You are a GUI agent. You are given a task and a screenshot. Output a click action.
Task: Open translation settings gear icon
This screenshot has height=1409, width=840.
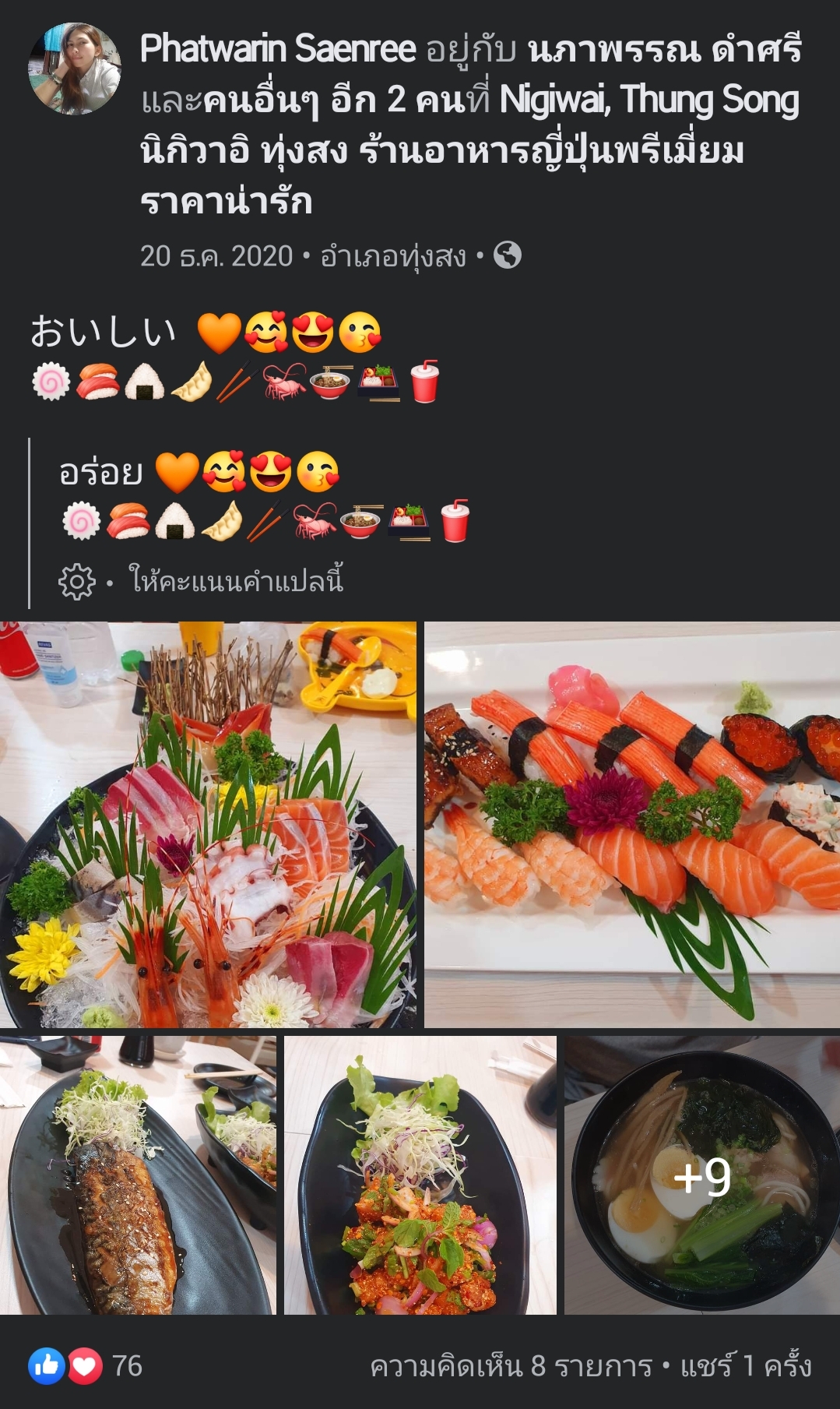(76, 581)
